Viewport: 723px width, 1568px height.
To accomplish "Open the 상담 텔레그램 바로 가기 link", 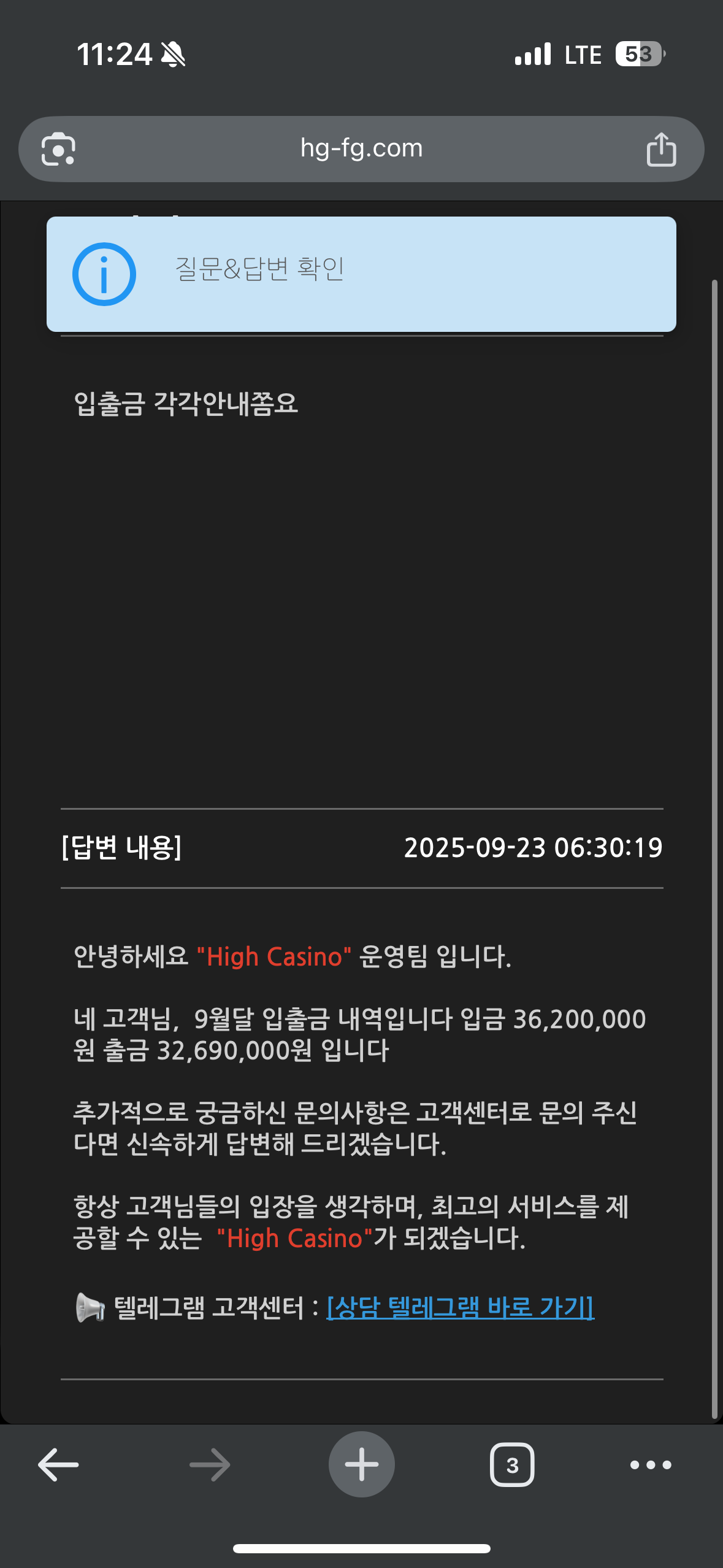I will tap(461, 1307).
